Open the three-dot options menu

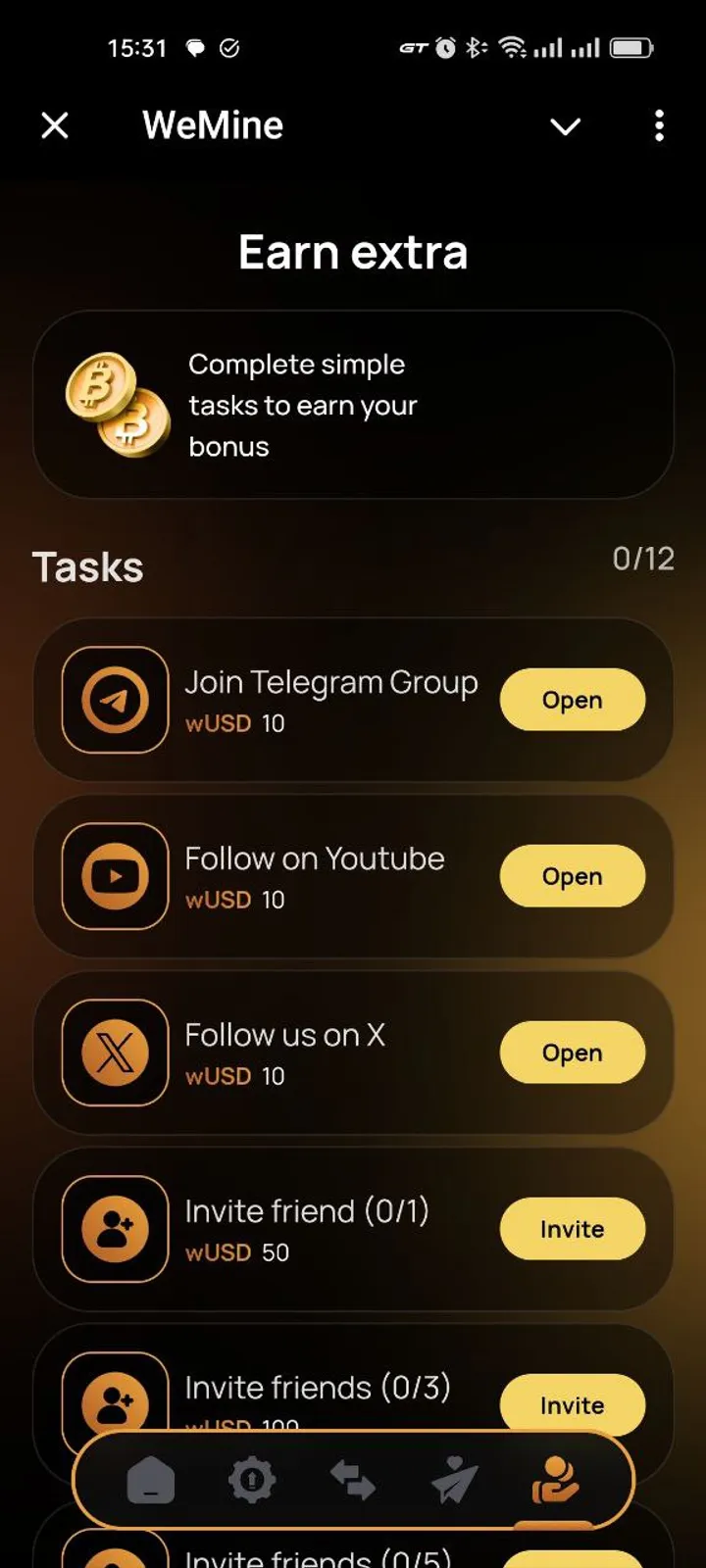point(659,125)
